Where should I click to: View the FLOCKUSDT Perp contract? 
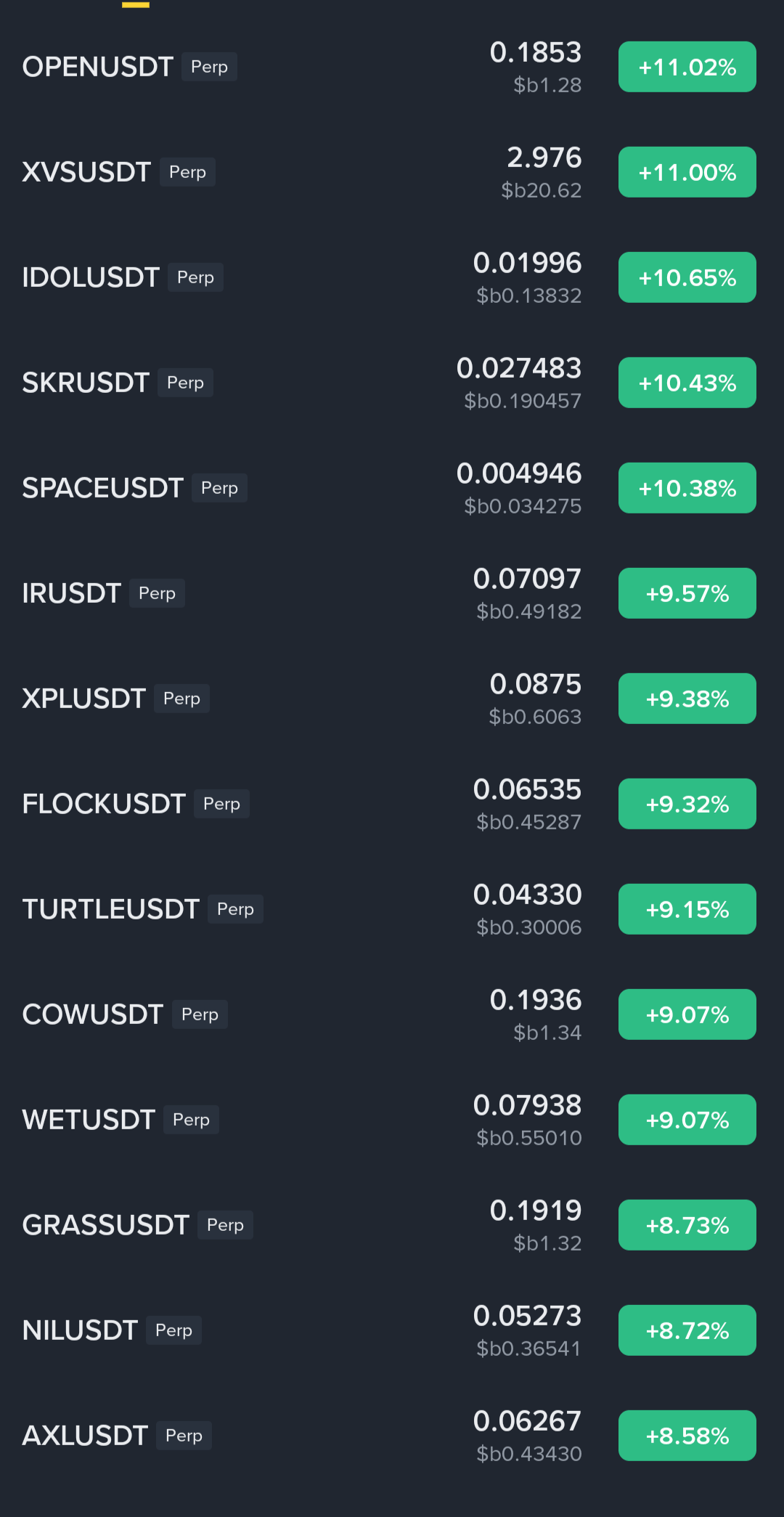click(x=104, y=804)
